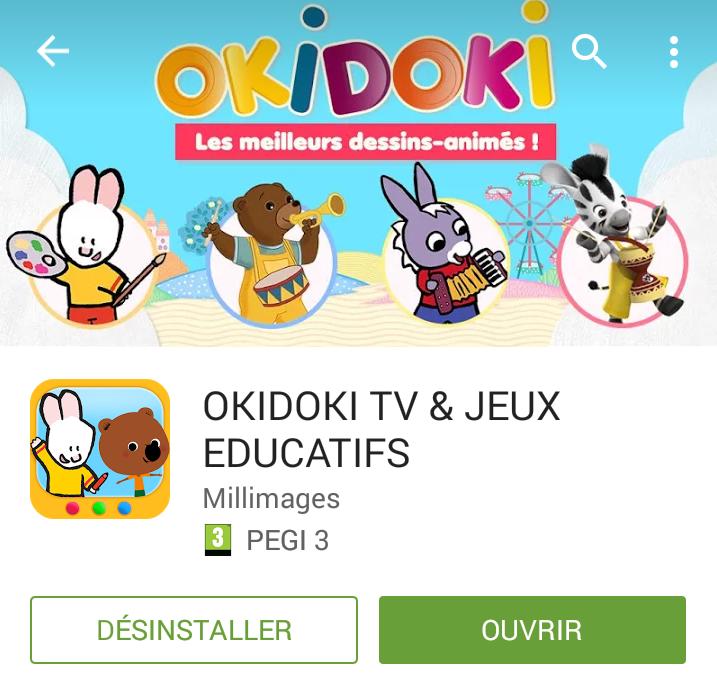This screenshot has height=676, width=717.
Task: View PEGI 3 rating details
Action: pos(267,541)
